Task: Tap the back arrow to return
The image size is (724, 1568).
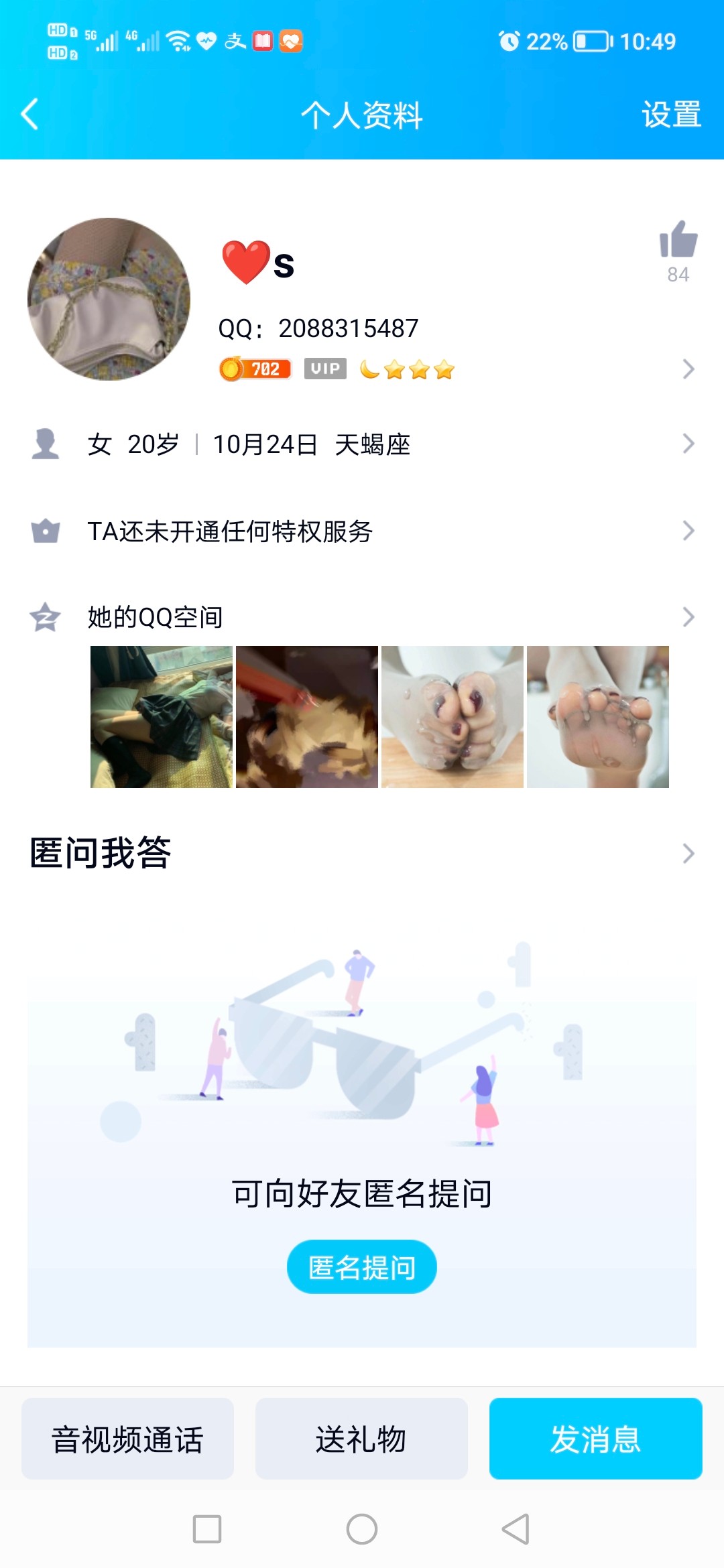Action: pyautogui.click(x=28, y=114)
